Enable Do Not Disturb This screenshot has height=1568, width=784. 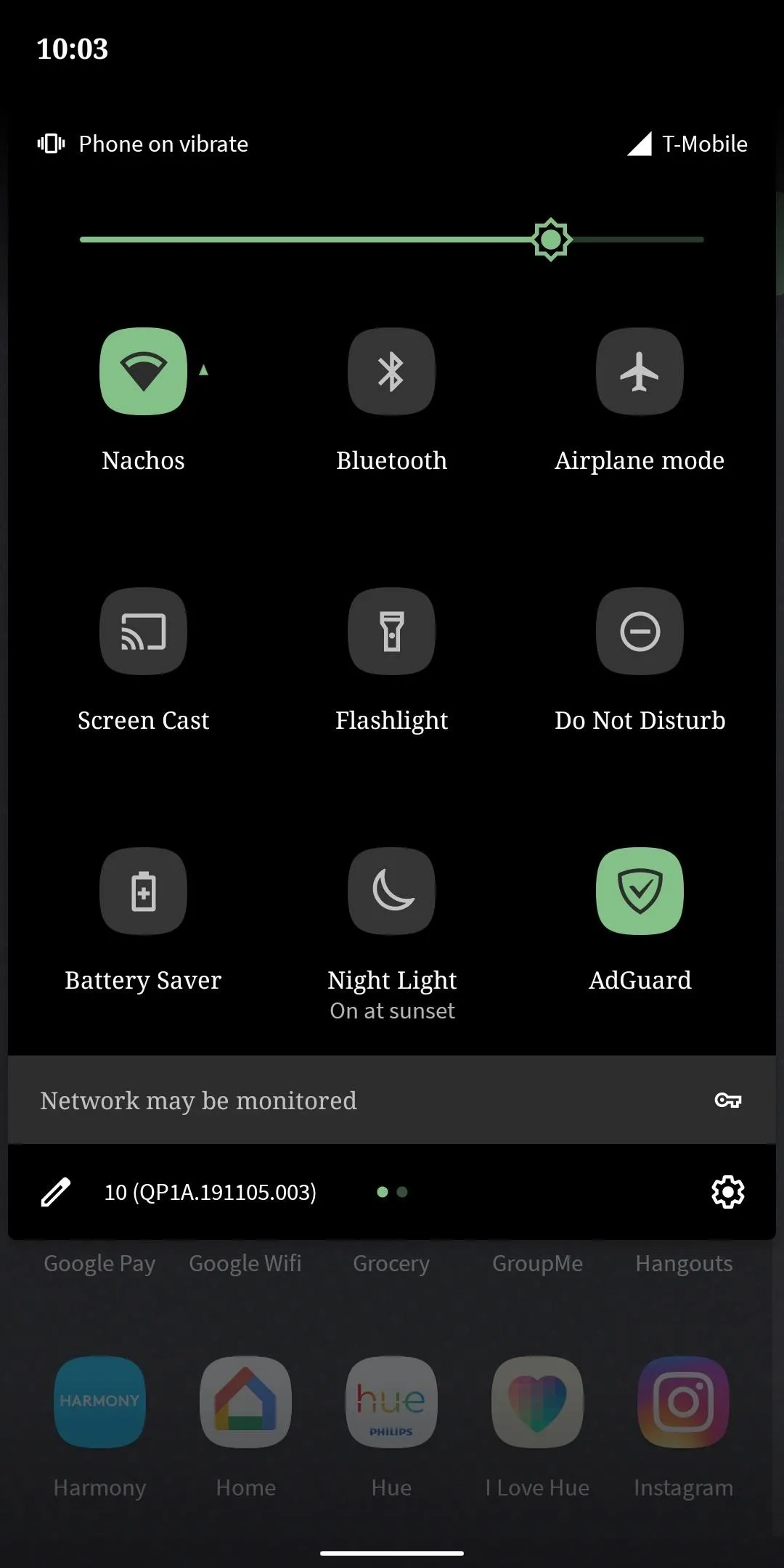click(640, 631)
